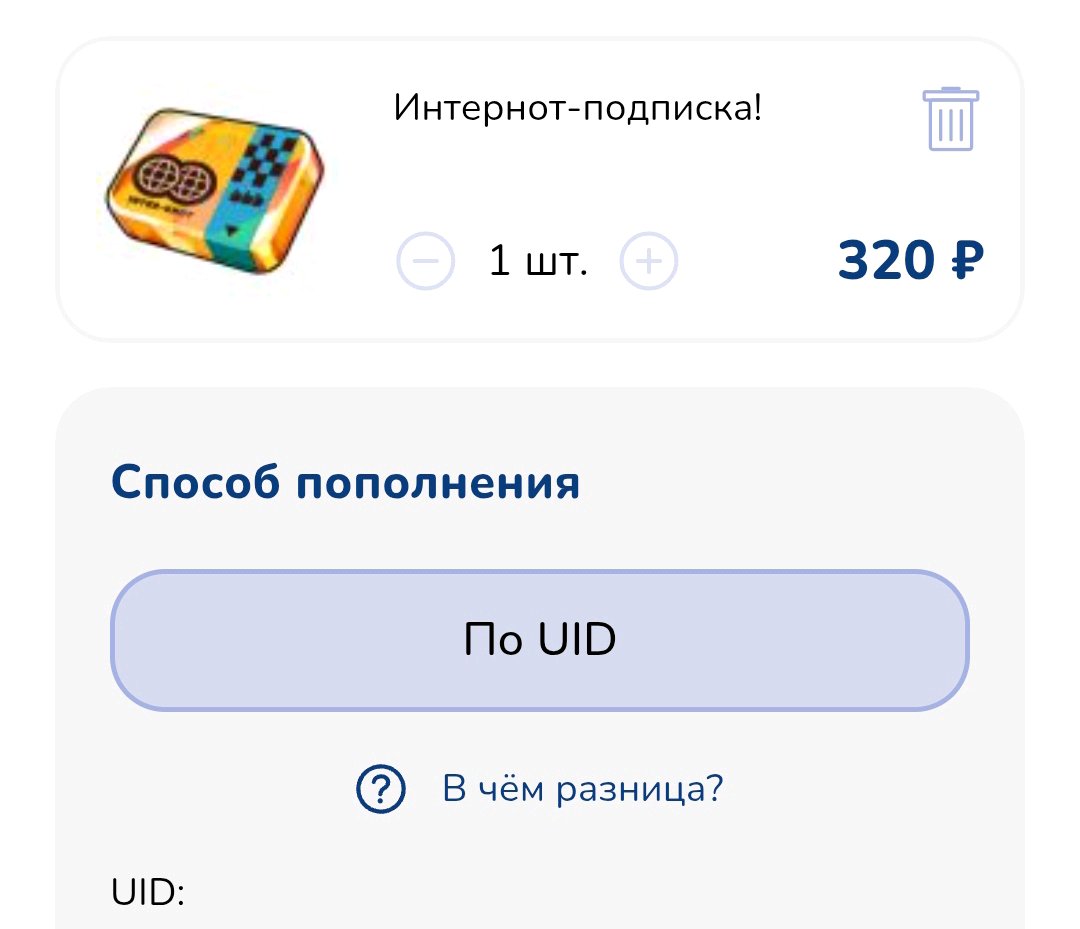The height and width of the screenshot is (929, 1080).
Task: Open the В чём разница? help link
Action: (x=582, y=790)
